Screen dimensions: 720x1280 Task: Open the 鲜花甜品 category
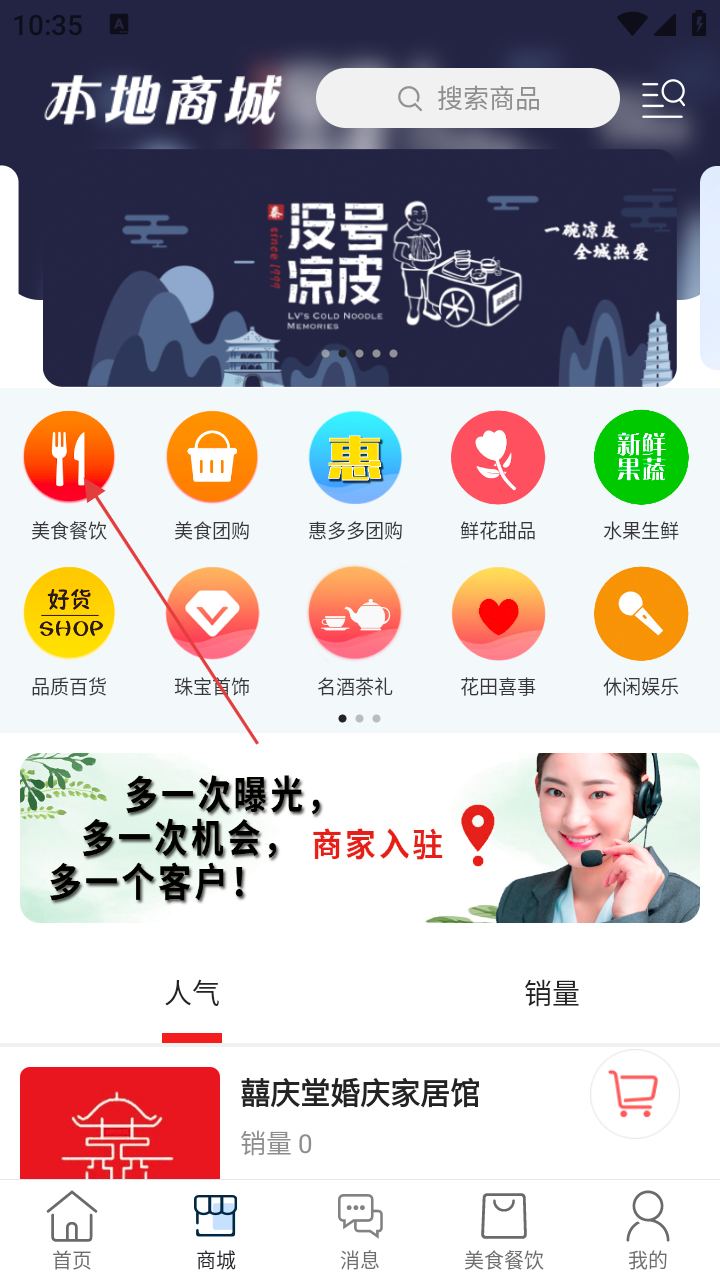click(498, 457)
